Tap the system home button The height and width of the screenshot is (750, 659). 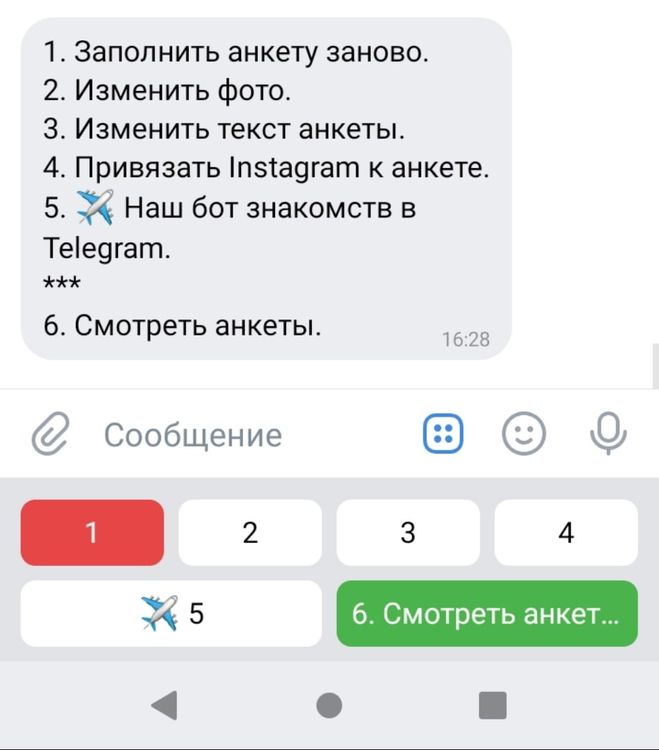pos(329,705)
